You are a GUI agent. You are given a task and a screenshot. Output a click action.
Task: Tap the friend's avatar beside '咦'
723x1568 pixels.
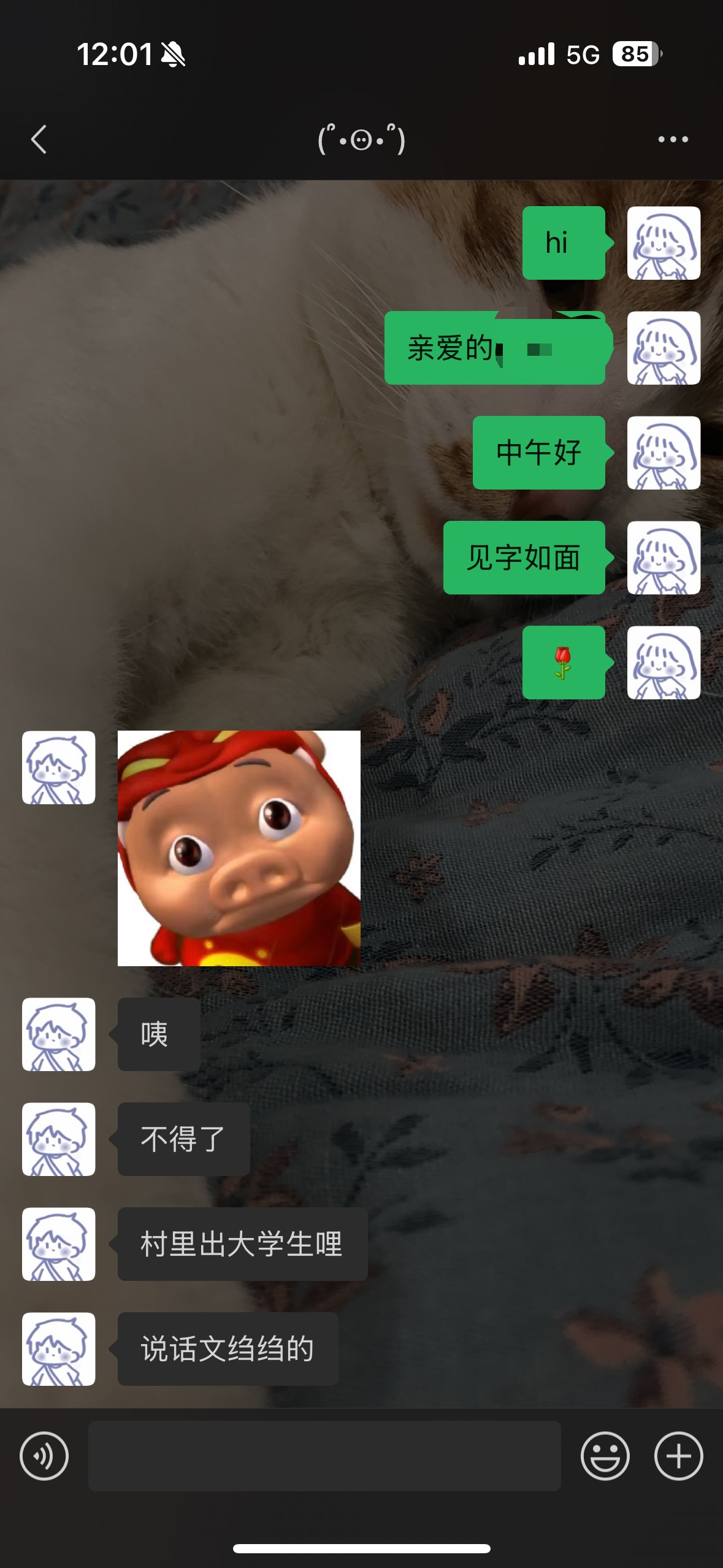58,1034
